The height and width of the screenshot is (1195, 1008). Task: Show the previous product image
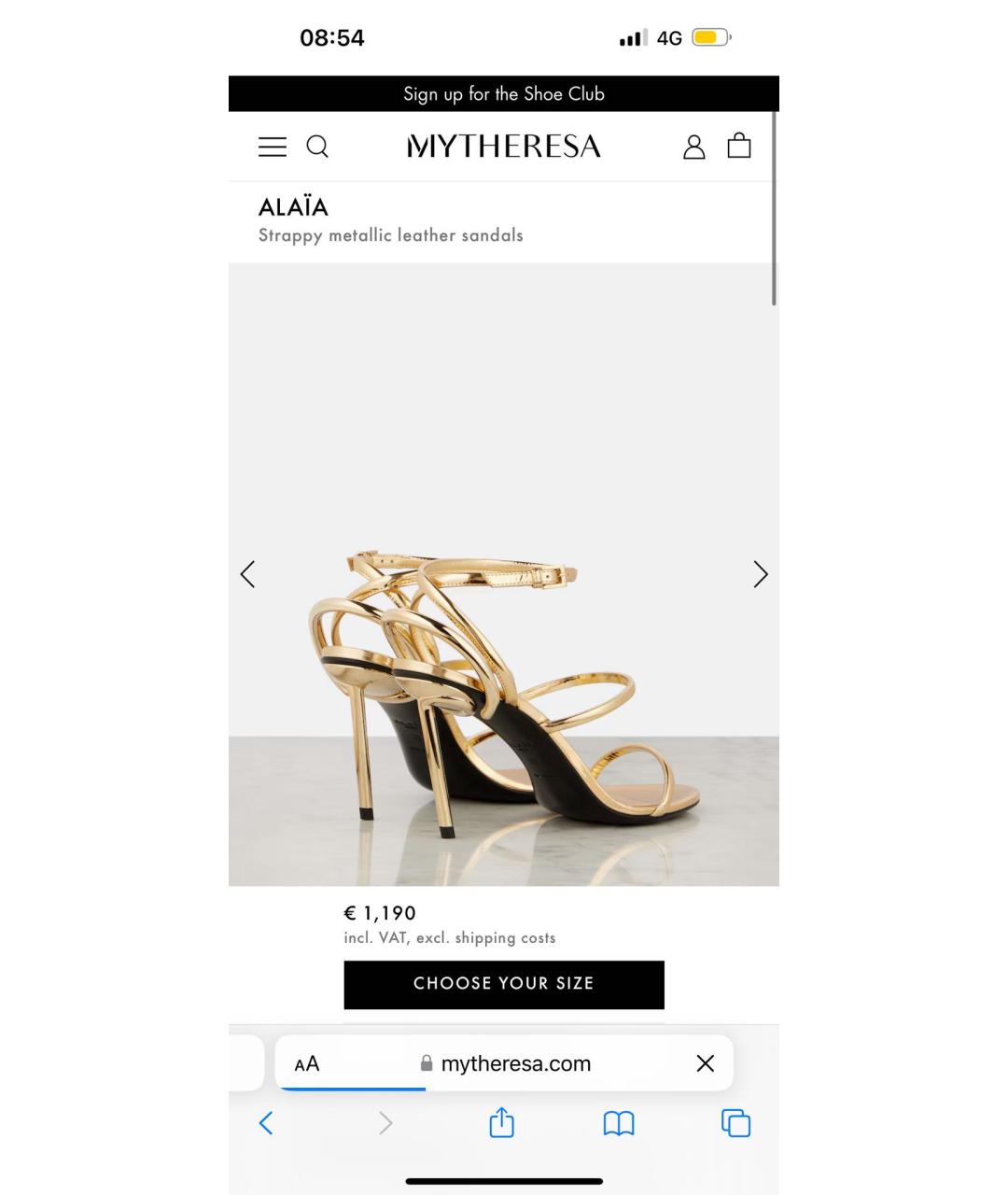click(x=247, y=574)
